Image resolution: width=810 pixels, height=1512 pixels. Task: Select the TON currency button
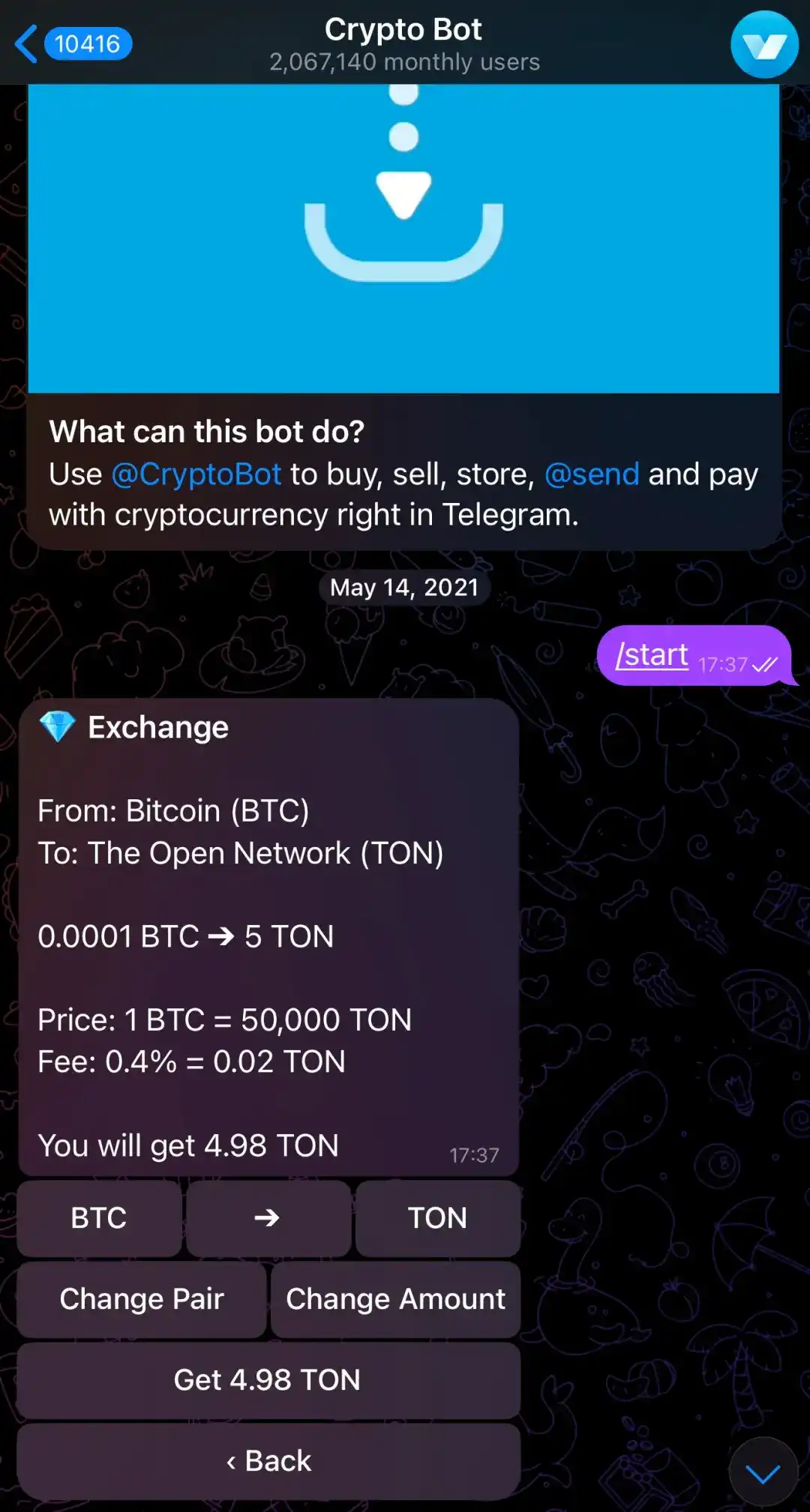coord(437,1217)
